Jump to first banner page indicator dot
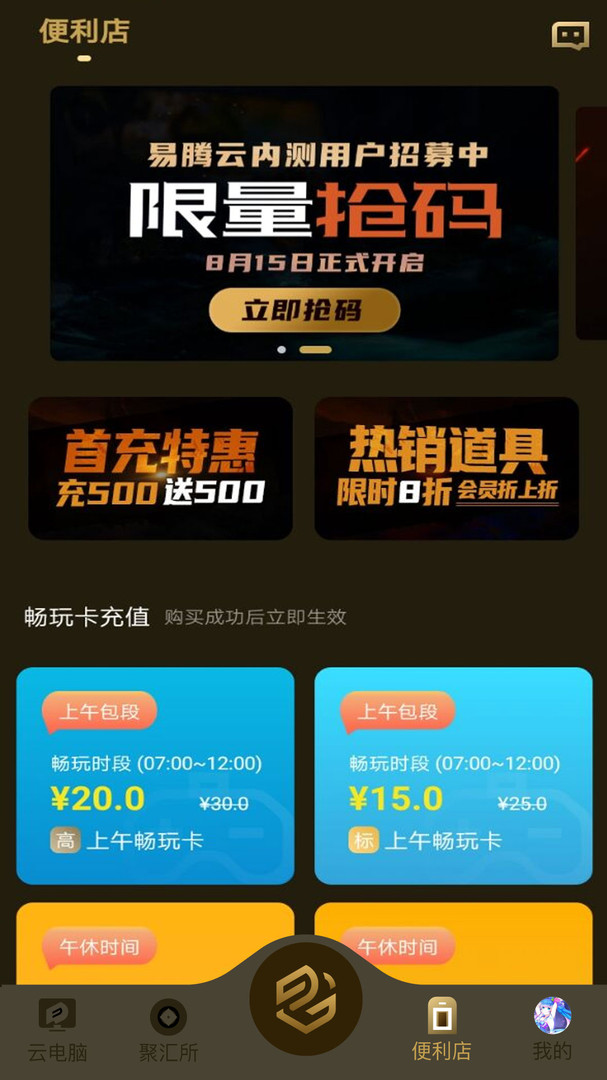 (281, 350)
